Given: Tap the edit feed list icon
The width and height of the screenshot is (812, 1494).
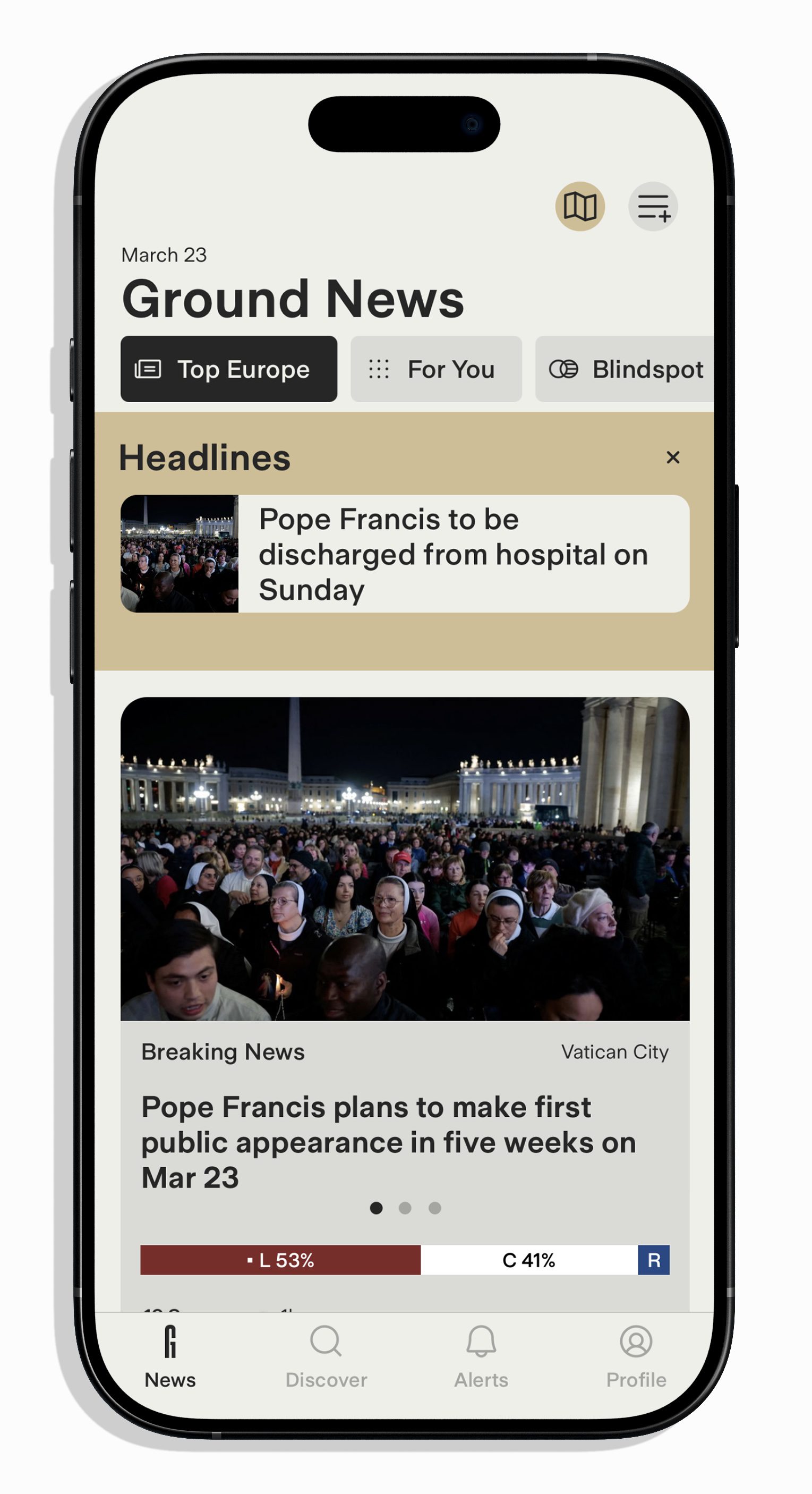Looking at the screenshot, I should (653, 207).
